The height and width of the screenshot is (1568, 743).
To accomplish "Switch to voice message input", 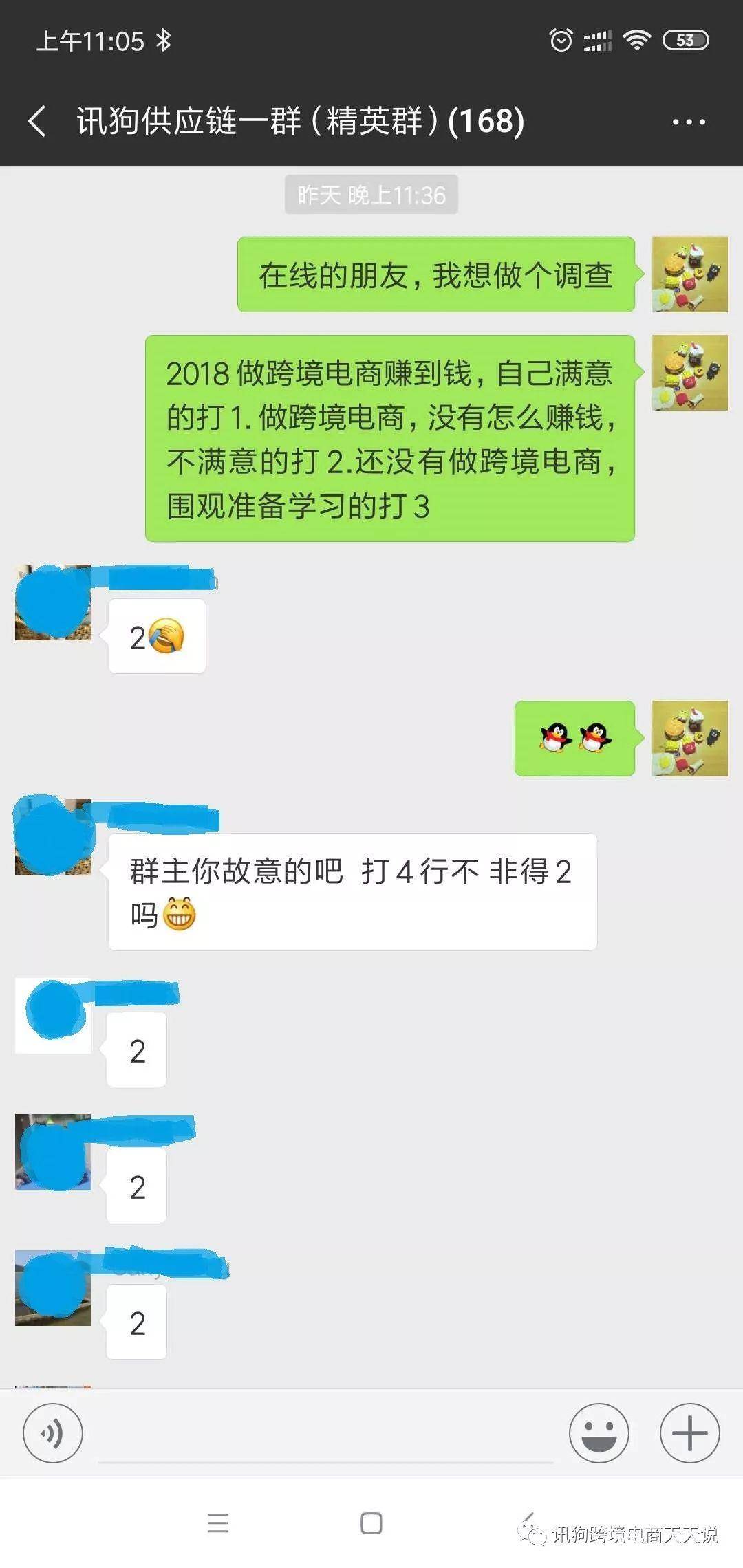I will point(53,1433).
